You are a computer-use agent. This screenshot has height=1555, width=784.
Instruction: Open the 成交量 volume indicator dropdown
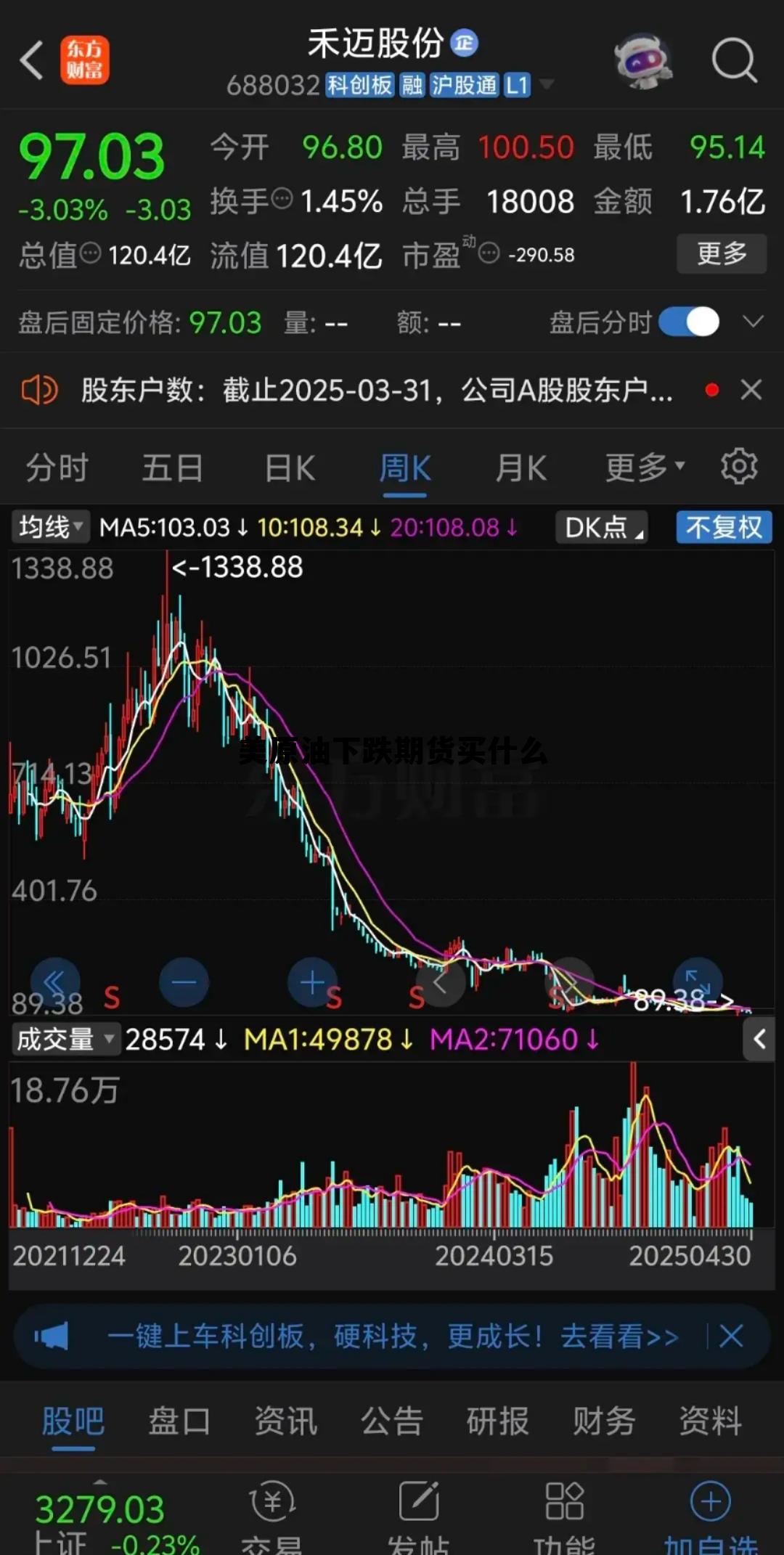(x=65, y=1039)
